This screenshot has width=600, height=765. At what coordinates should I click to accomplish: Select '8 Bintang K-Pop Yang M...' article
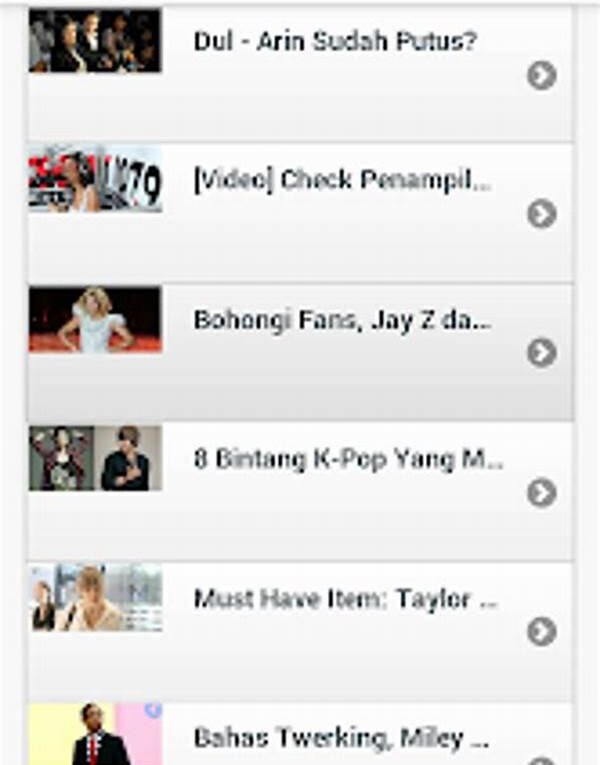coord(348,460)
